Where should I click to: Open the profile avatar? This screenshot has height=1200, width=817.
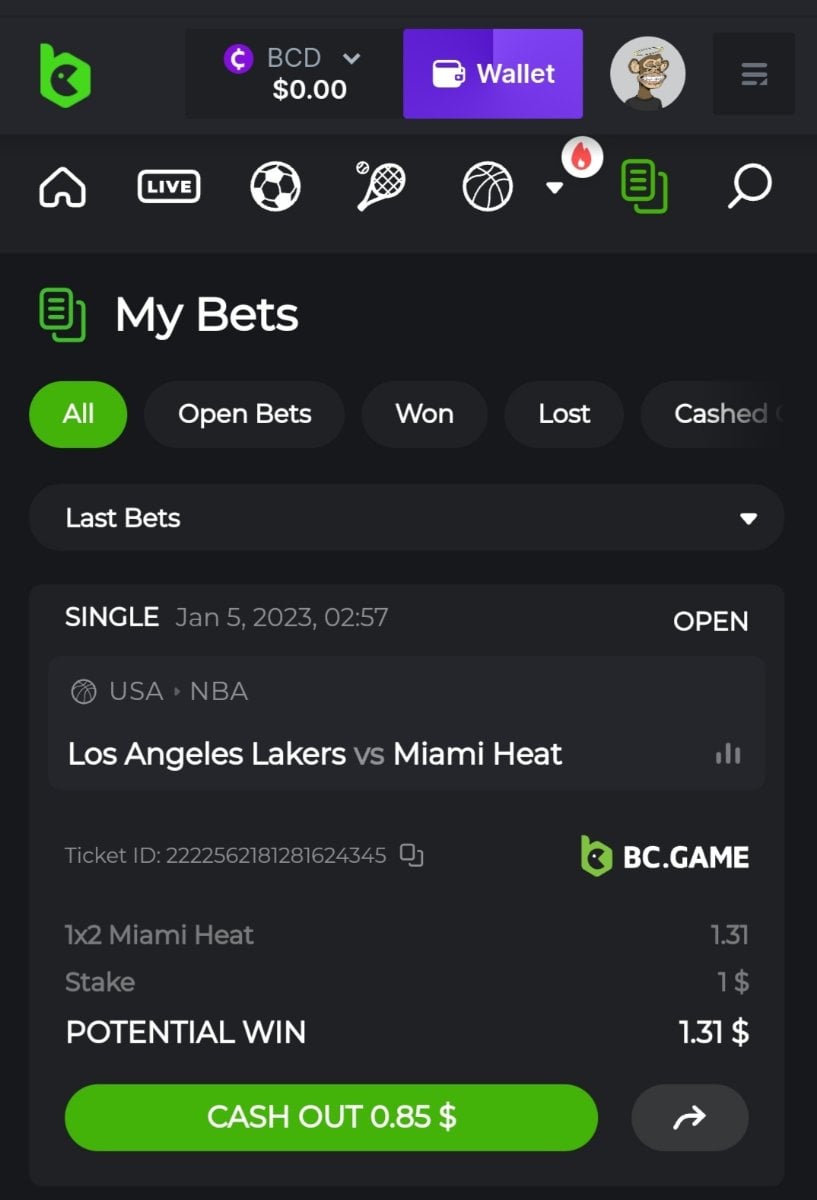(x=648, y=74)
